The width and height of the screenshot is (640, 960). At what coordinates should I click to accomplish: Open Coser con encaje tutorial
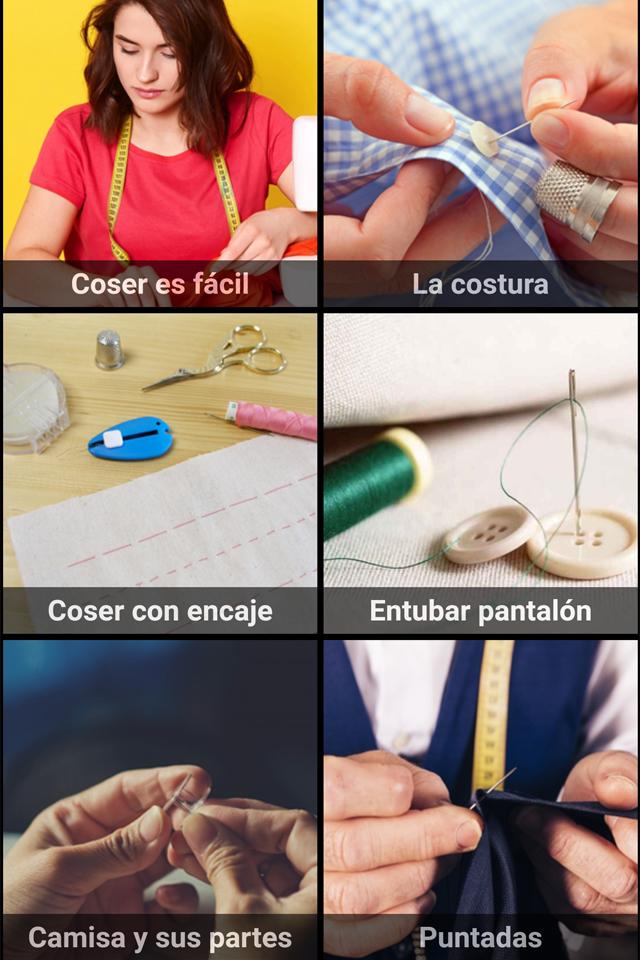160,473
